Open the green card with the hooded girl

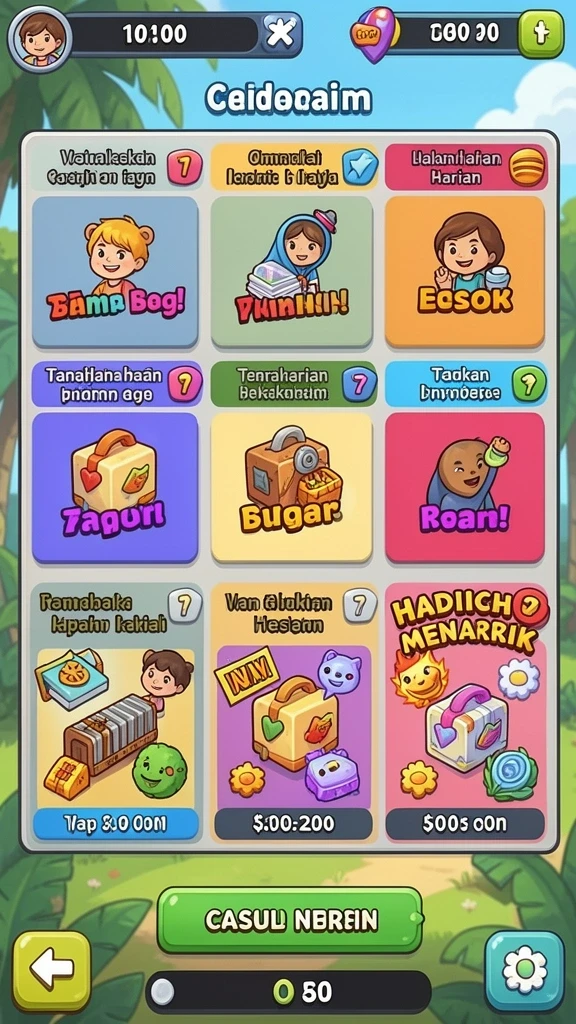pos(292,272)
